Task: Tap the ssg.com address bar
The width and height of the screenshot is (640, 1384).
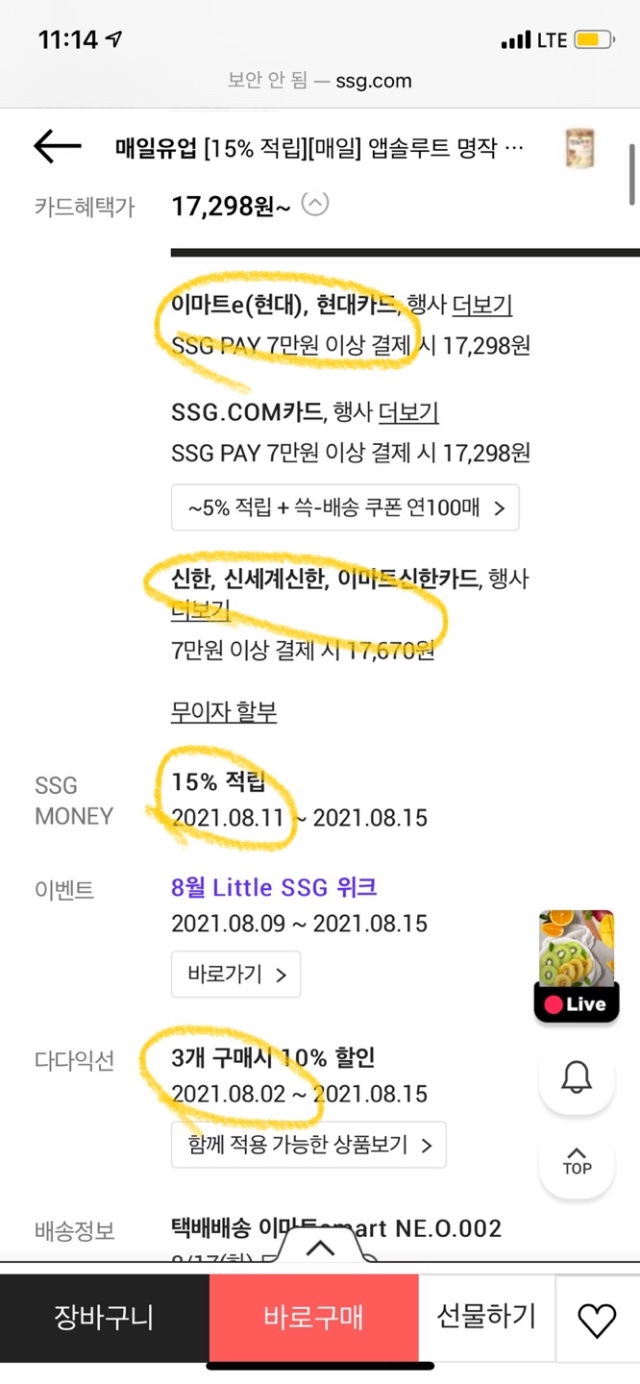Action: coord(320,81)
